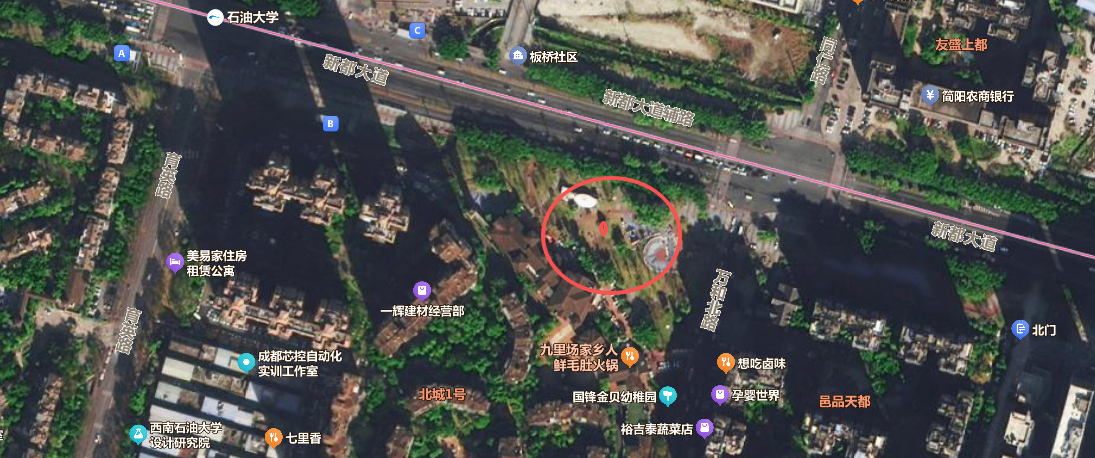View the 九里场家乡人鲜毛肚火锅 restaurant marker
The image size is (1095, 458).
(x=631, y=356)
